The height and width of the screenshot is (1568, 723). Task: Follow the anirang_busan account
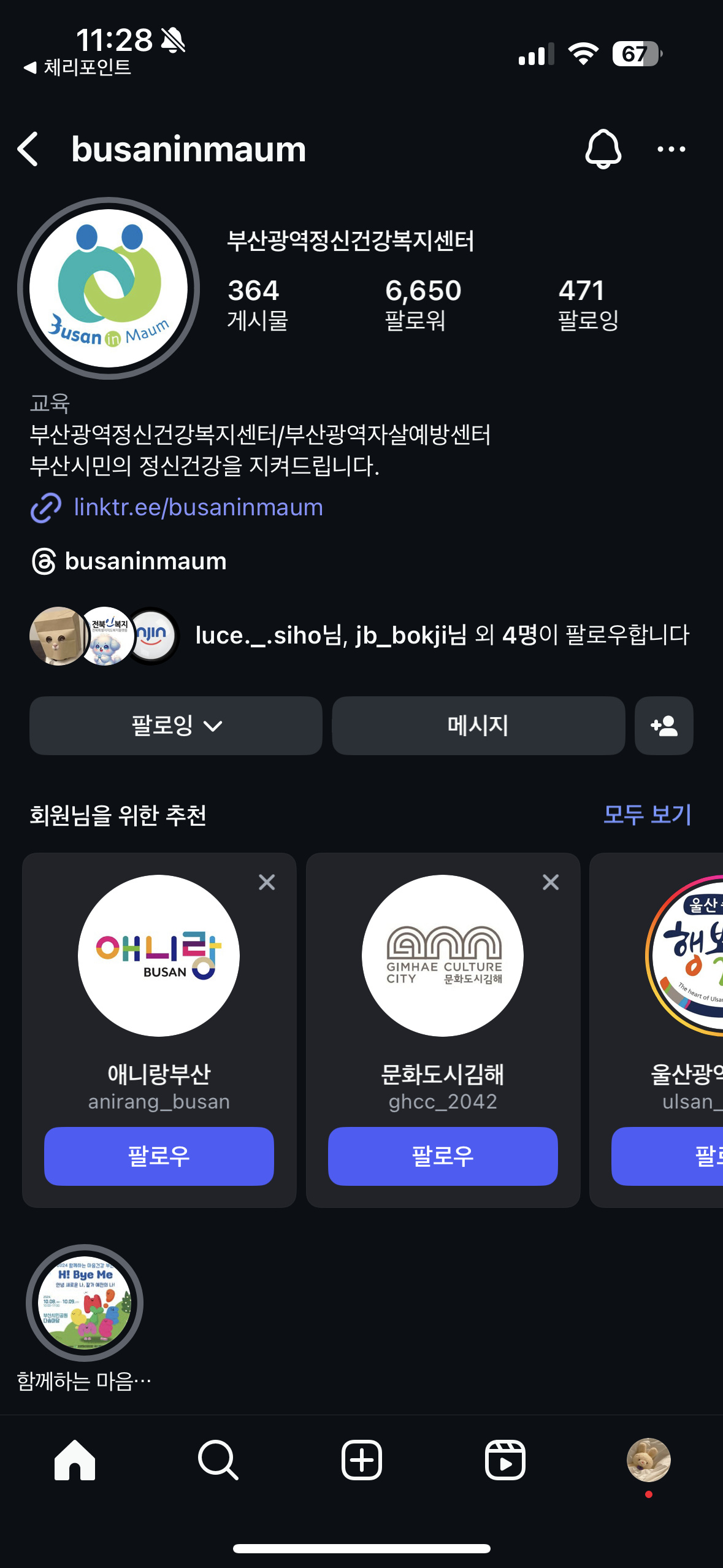coord(159,1156)
